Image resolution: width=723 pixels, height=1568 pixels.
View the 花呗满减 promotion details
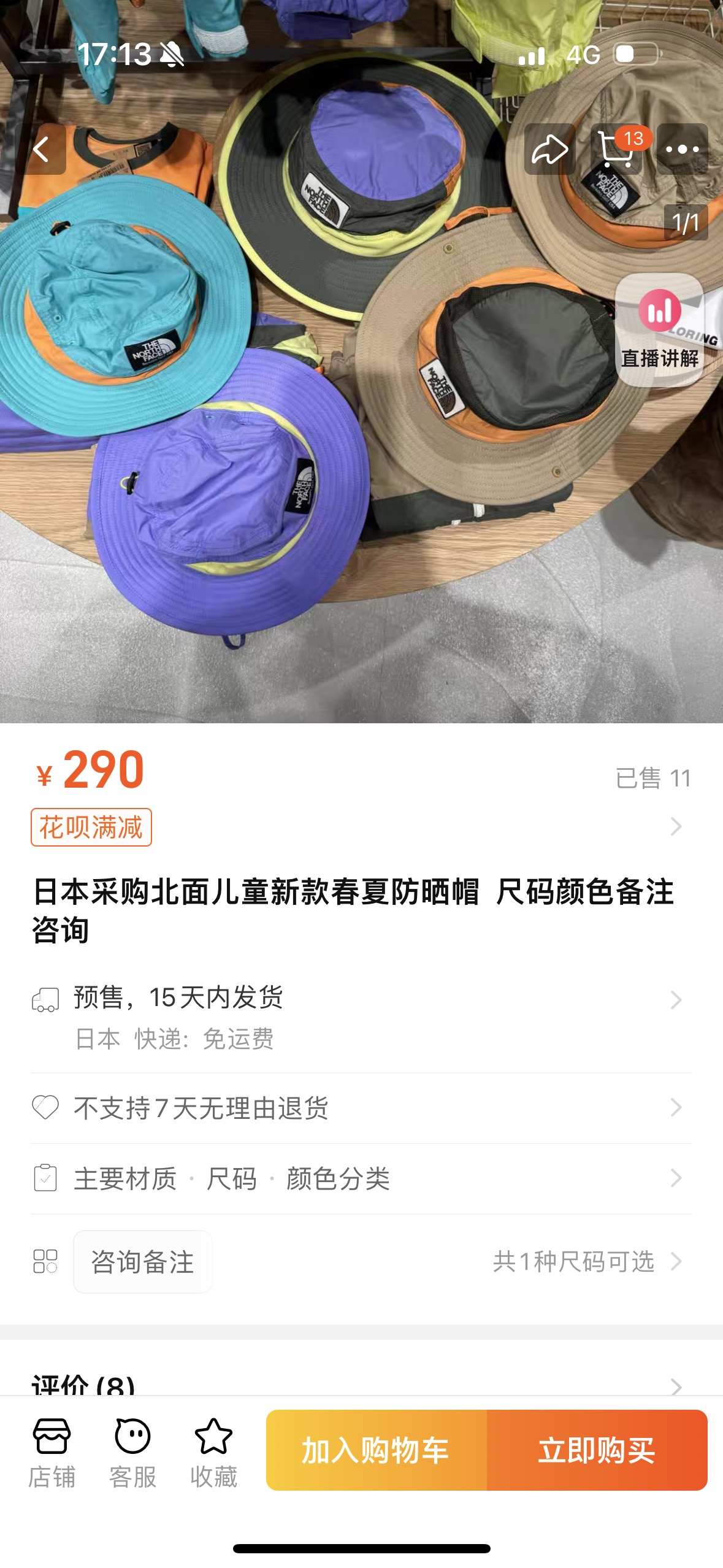(x=92, y=827)
